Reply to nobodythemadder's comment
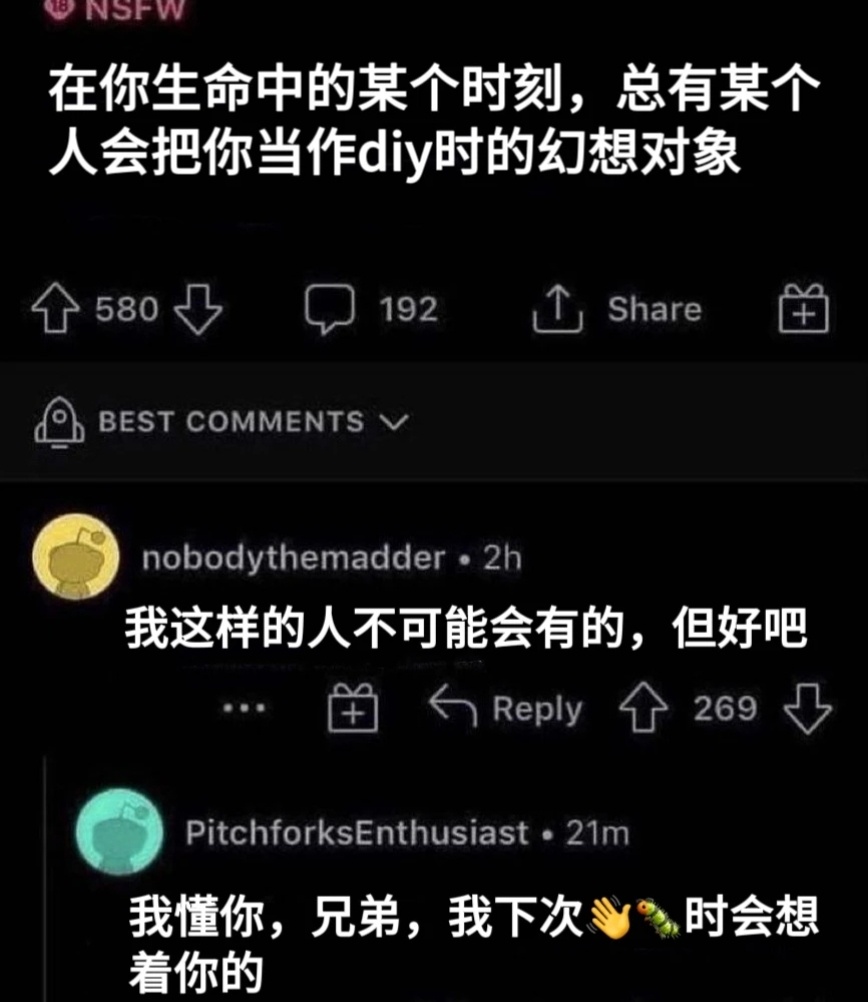Screen dimensions: 868x1002 click(506, 708)
